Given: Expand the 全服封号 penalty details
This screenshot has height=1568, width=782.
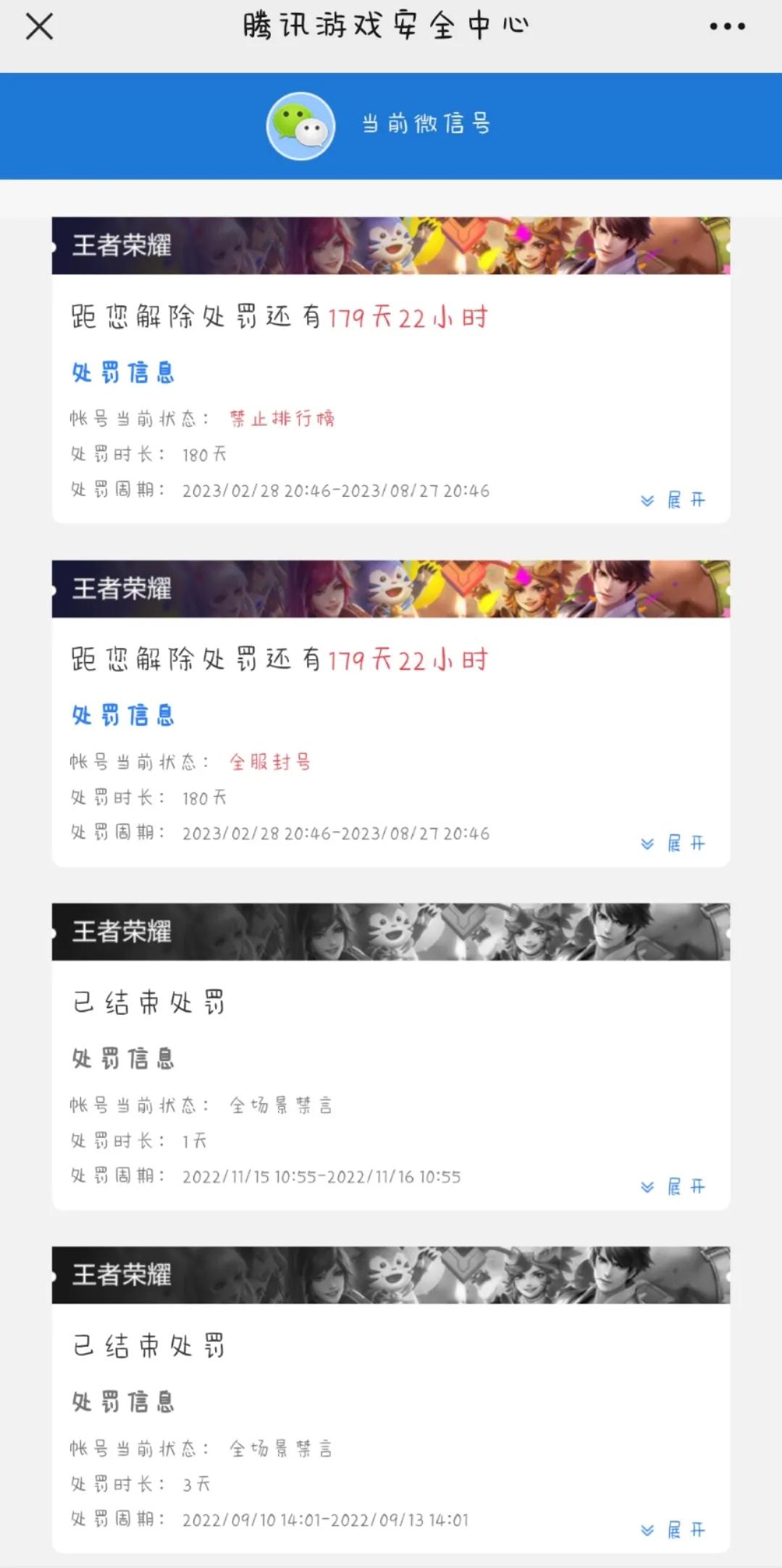Looking at the screenshot, I should point(673,843).
